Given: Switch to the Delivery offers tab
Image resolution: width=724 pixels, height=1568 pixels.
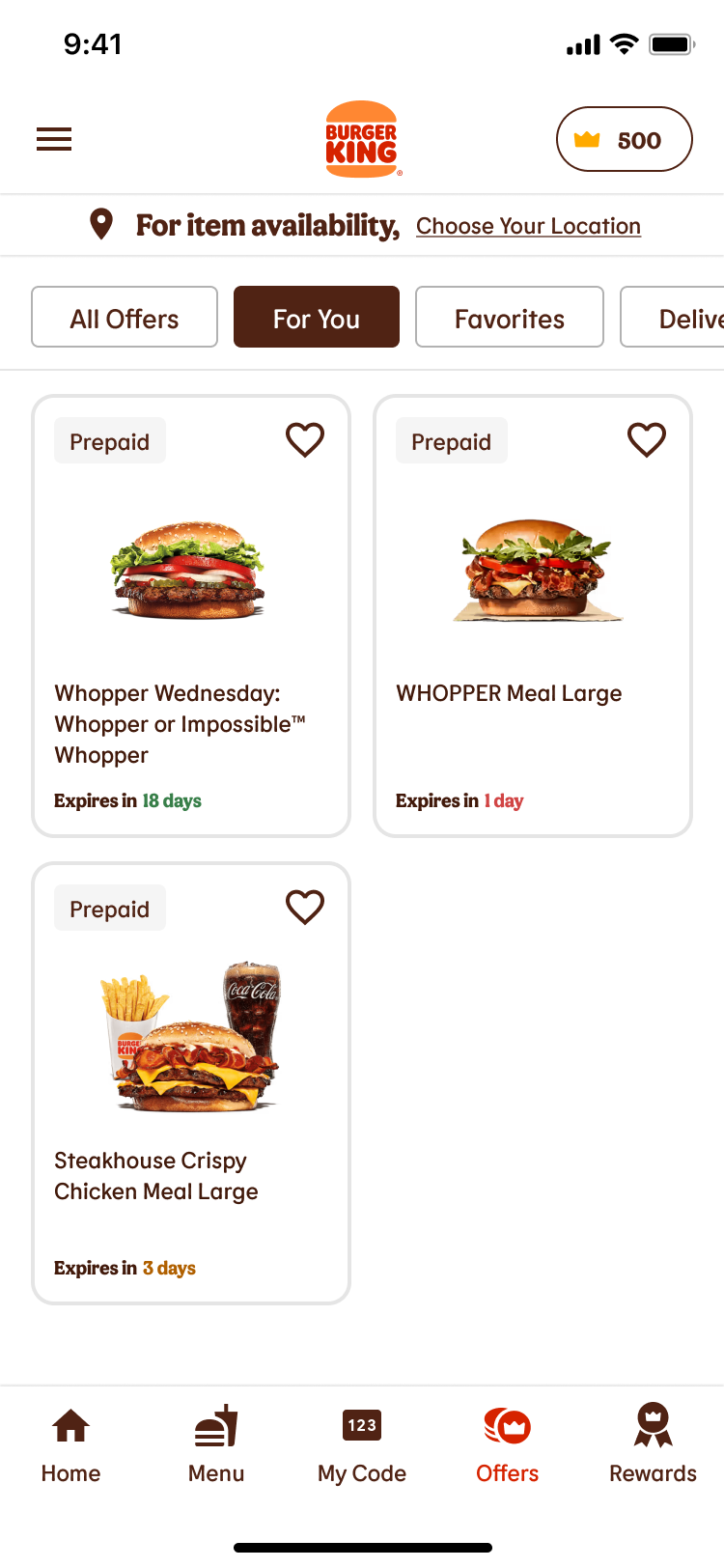Looking at the screenshot, I should tap(673, 317).
